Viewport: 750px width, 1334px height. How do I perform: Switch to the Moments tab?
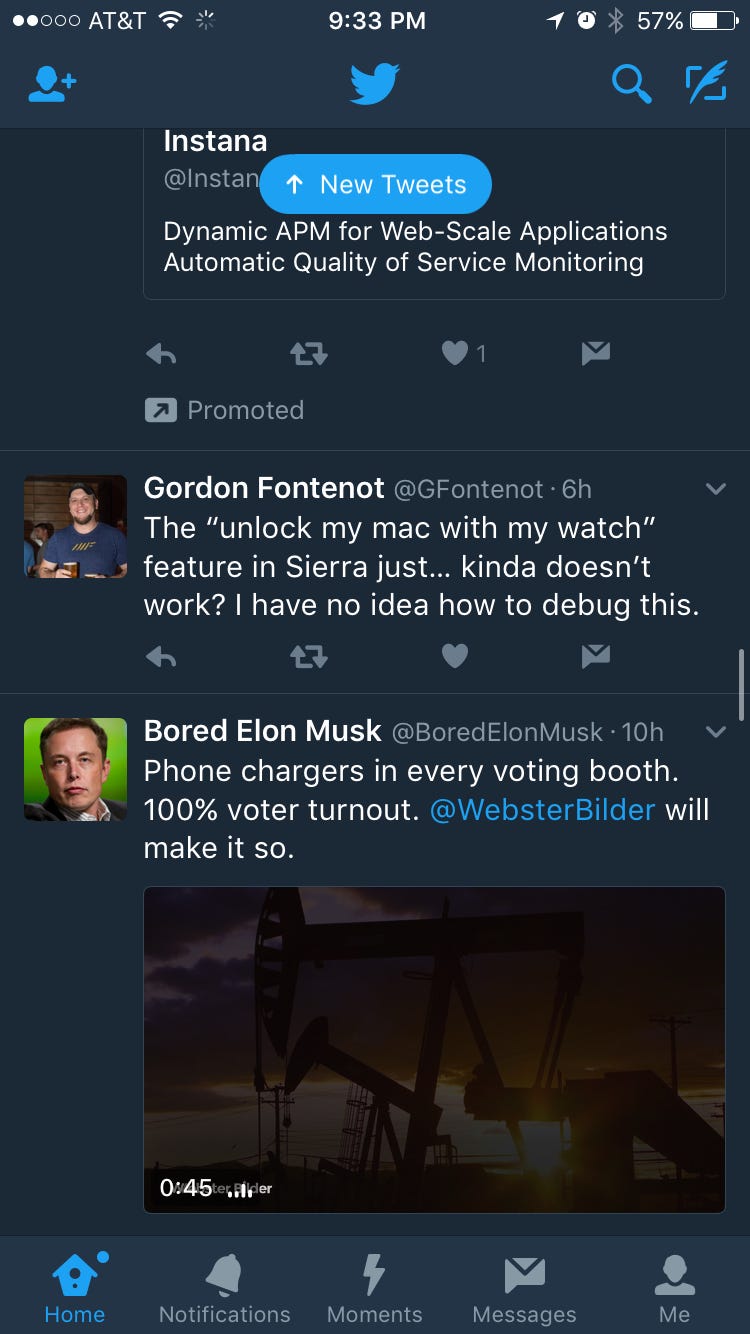(x=374, y=1288)
